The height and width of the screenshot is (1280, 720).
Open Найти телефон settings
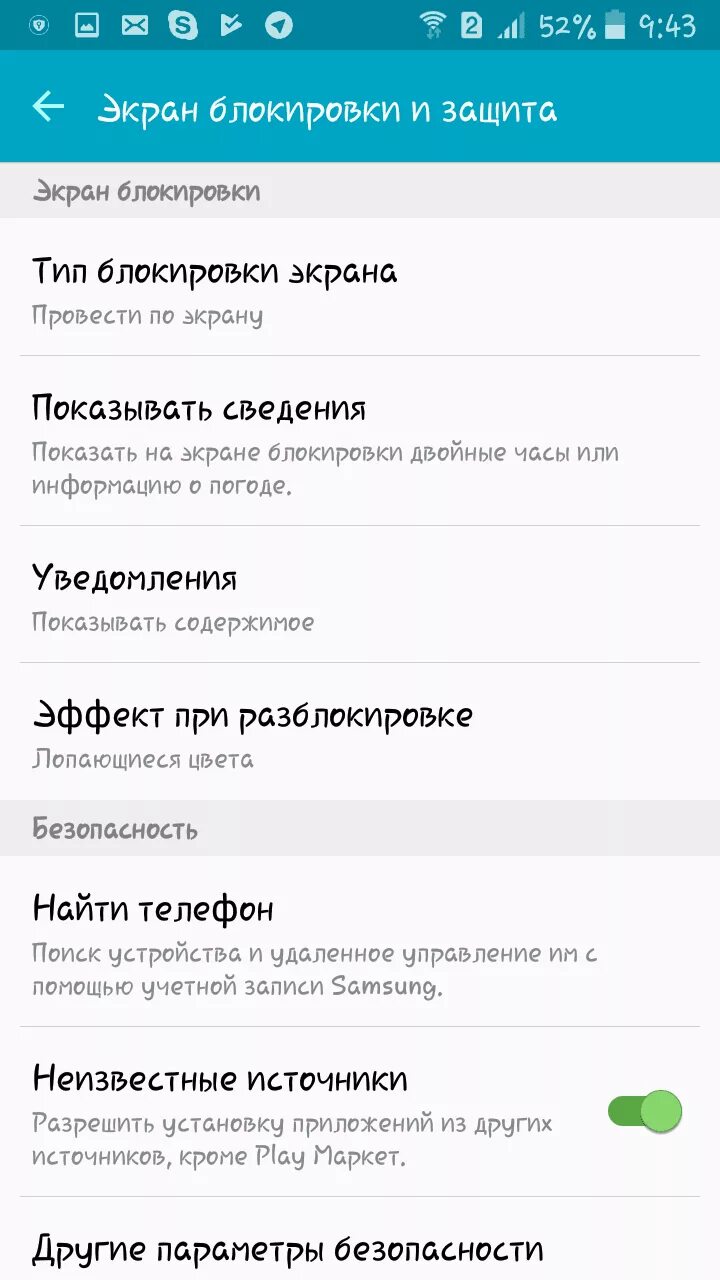pyautogui.click(x=360, y=941)
